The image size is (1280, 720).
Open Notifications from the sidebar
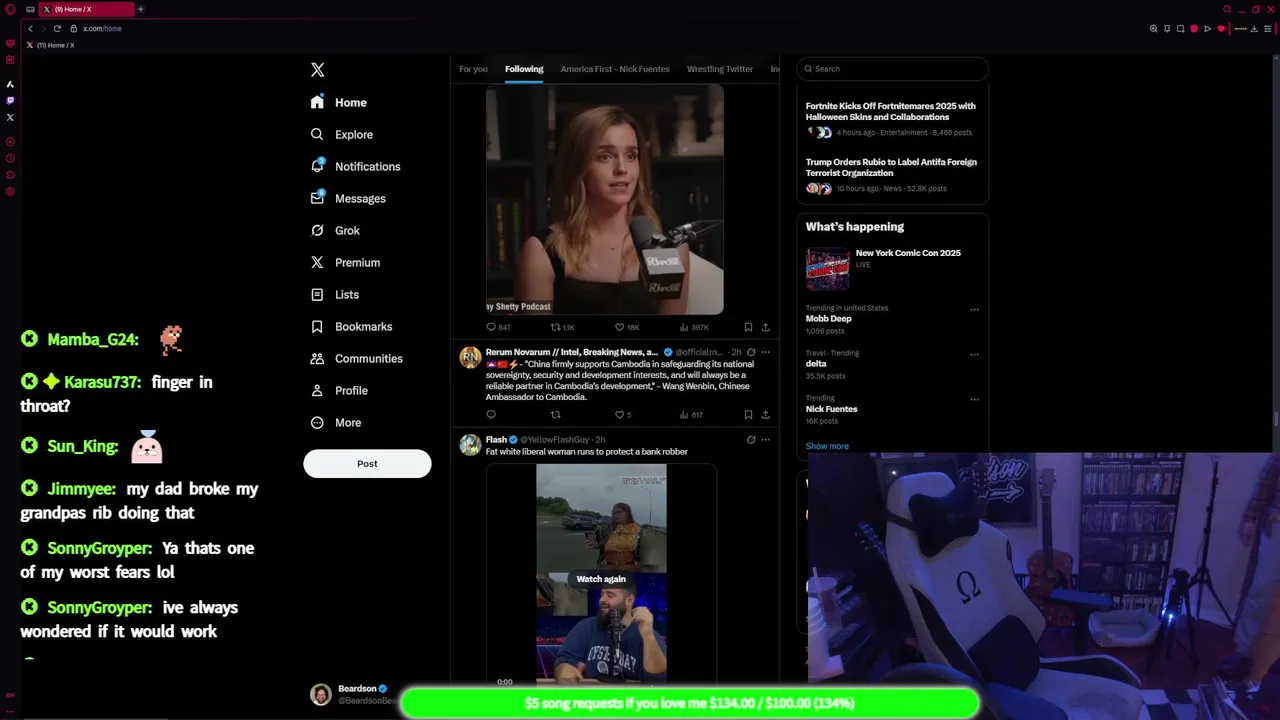coord(366,167)
